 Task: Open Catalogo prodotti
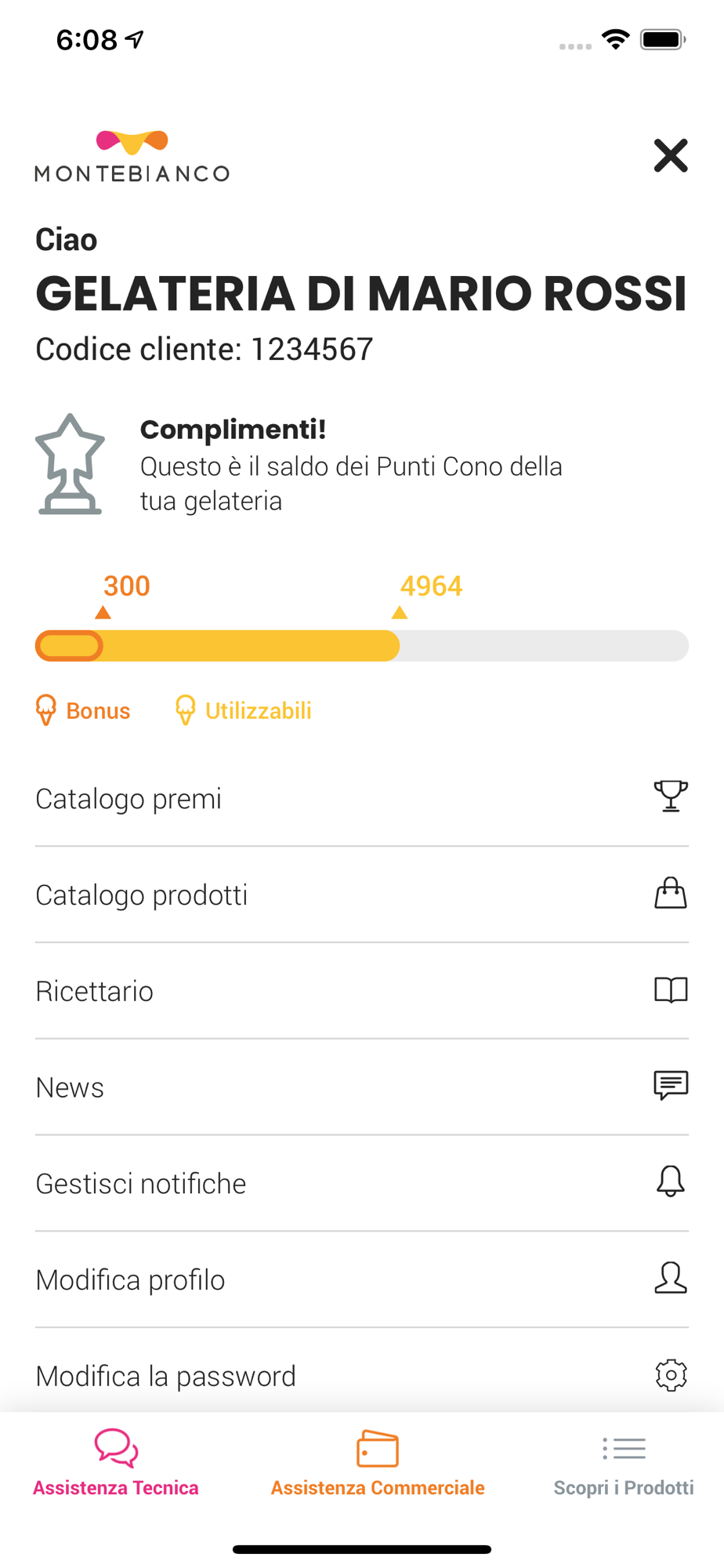[x=362, y=895]
